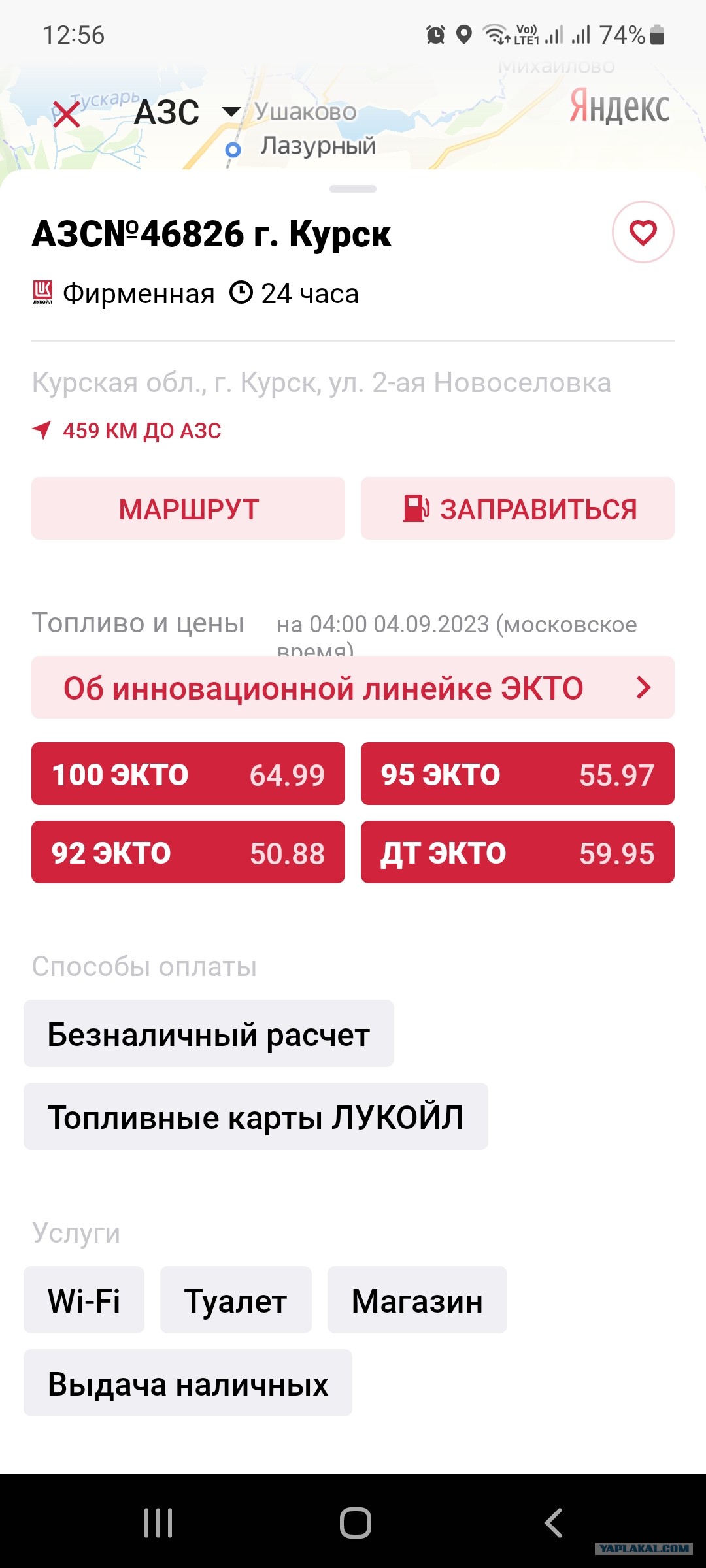
Task: Close the station details with the red X
Action: click(x=66, y=114)
